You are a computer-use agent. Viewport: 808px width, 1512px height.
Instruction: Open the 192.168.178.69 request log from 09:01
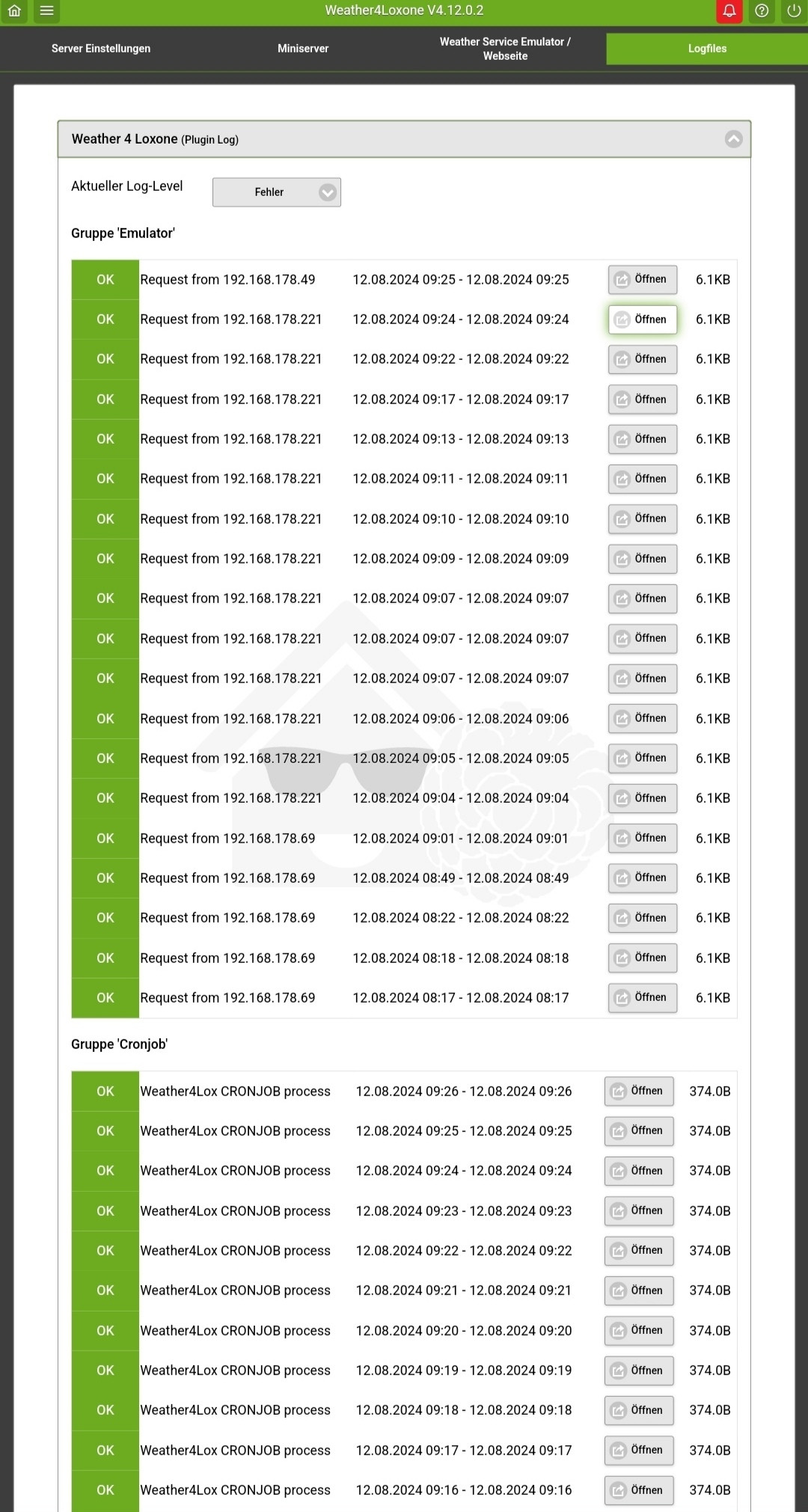click(x=642, y=839)
